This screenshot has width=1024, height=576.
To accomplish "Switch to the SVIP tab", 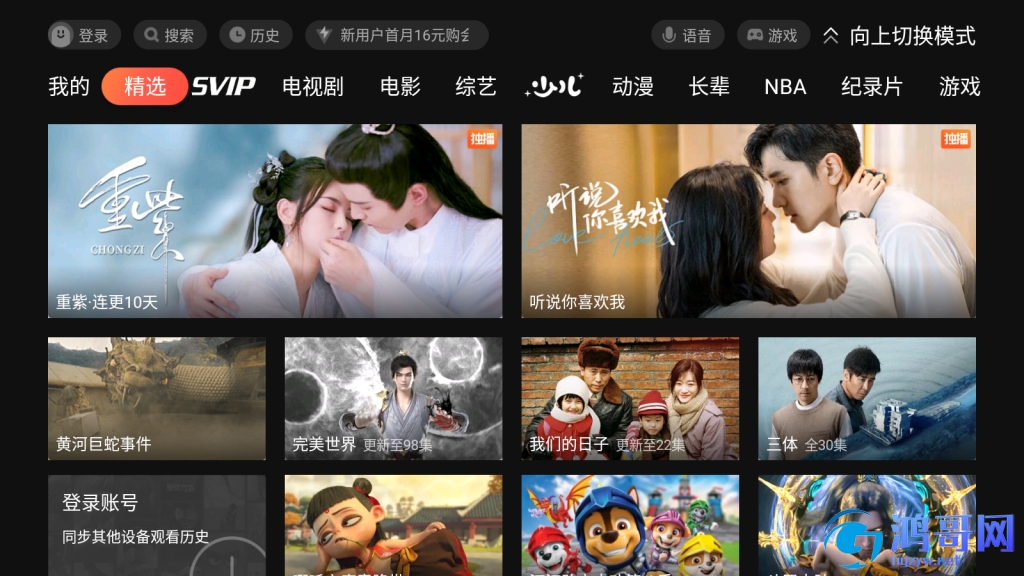I will 223,87.
